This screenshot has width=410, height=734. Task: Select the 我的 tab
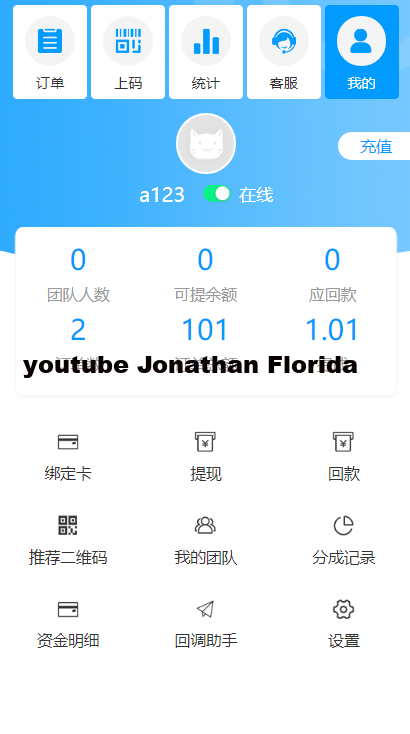tap(362, 52)
